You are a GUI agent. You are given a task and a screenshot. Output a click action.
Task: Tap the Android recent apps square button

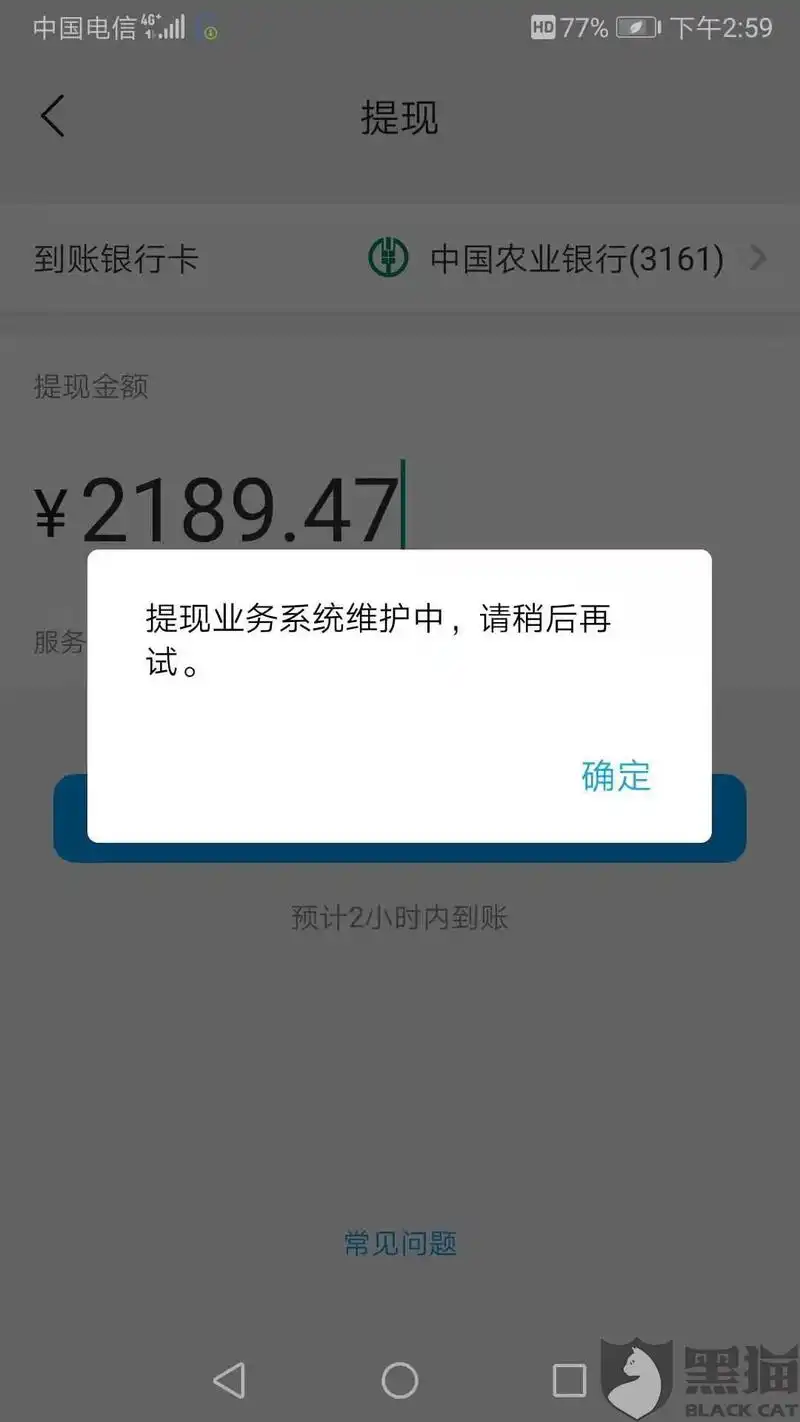[x=568, y=1380]
